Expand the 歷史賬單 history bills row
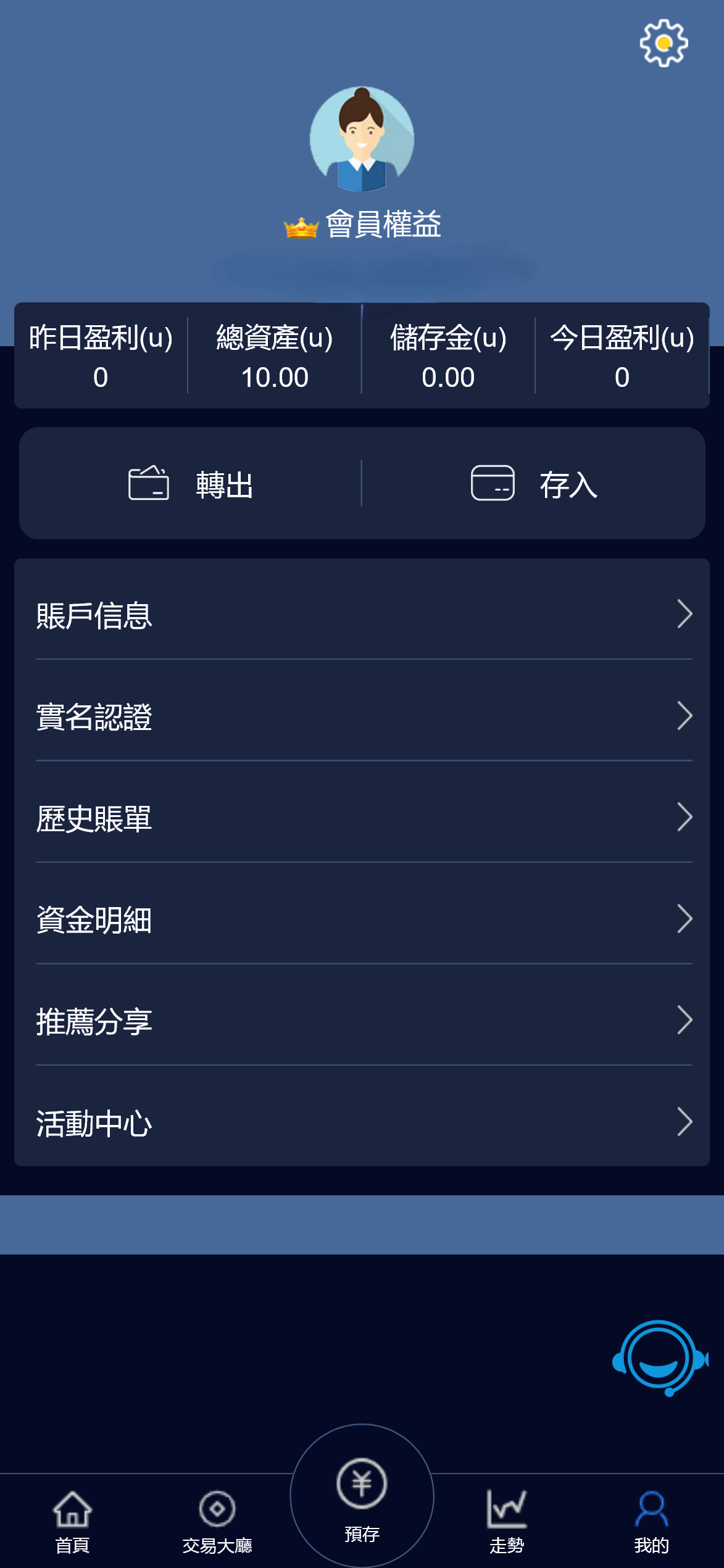Screen dimensions: 724x1568 362,818
